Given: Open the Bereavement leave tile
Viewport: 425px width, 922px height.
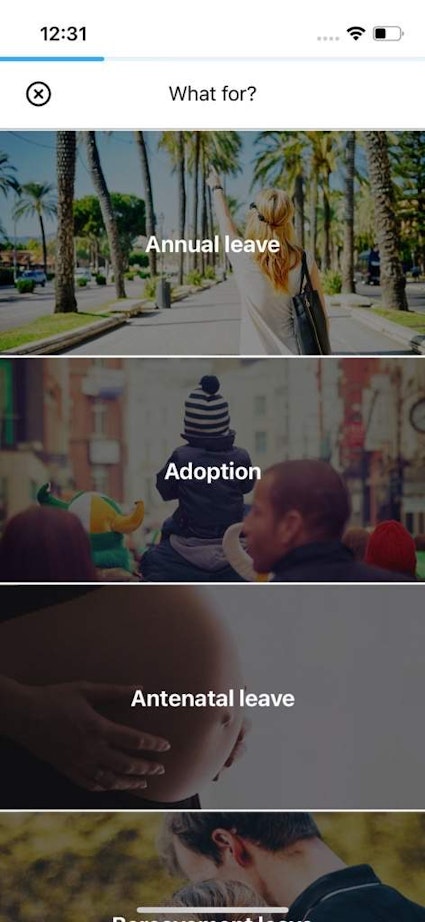Looking at the screenshot, I should [212, 867].
